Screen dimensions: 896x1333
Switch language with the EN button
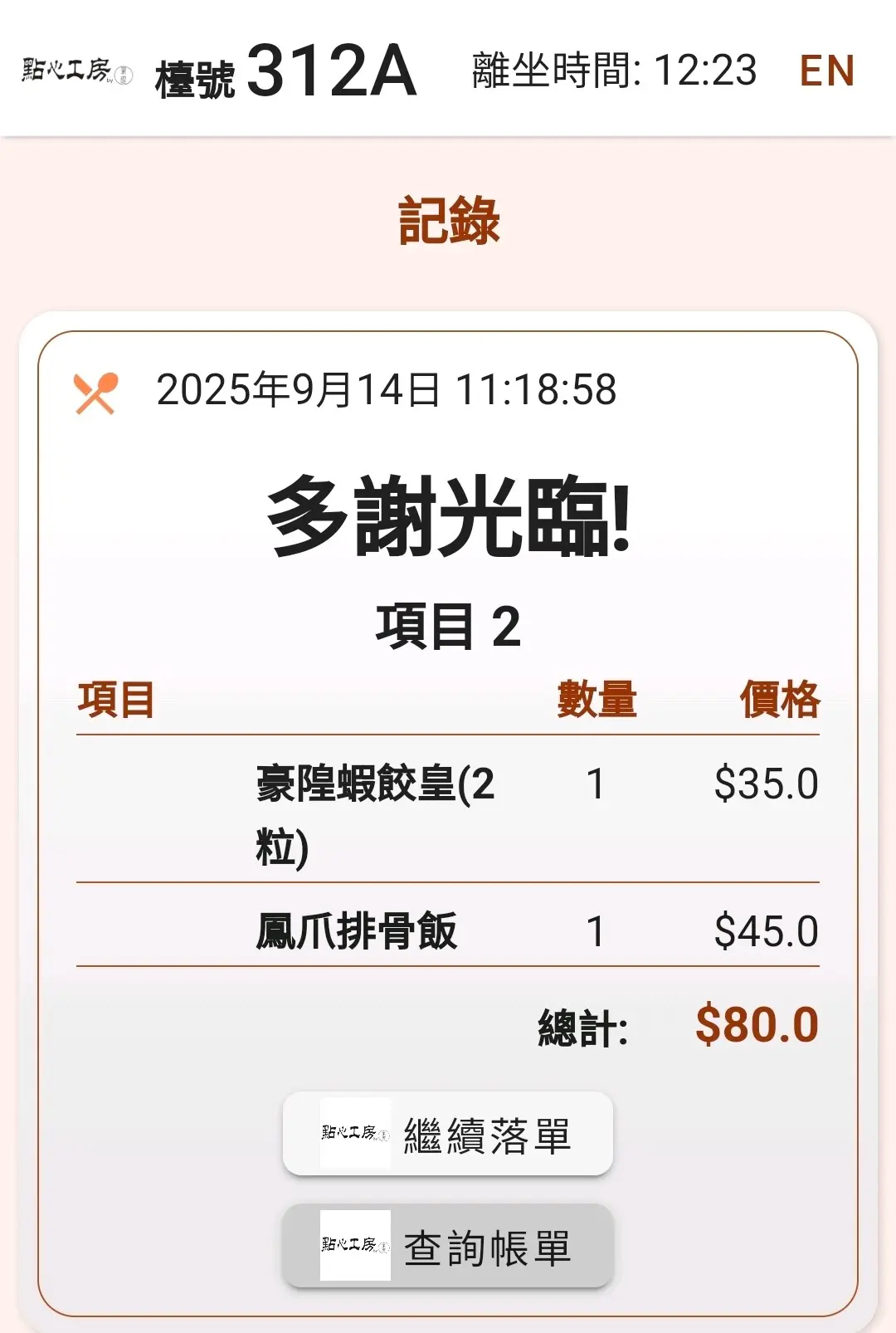point(826,71)
